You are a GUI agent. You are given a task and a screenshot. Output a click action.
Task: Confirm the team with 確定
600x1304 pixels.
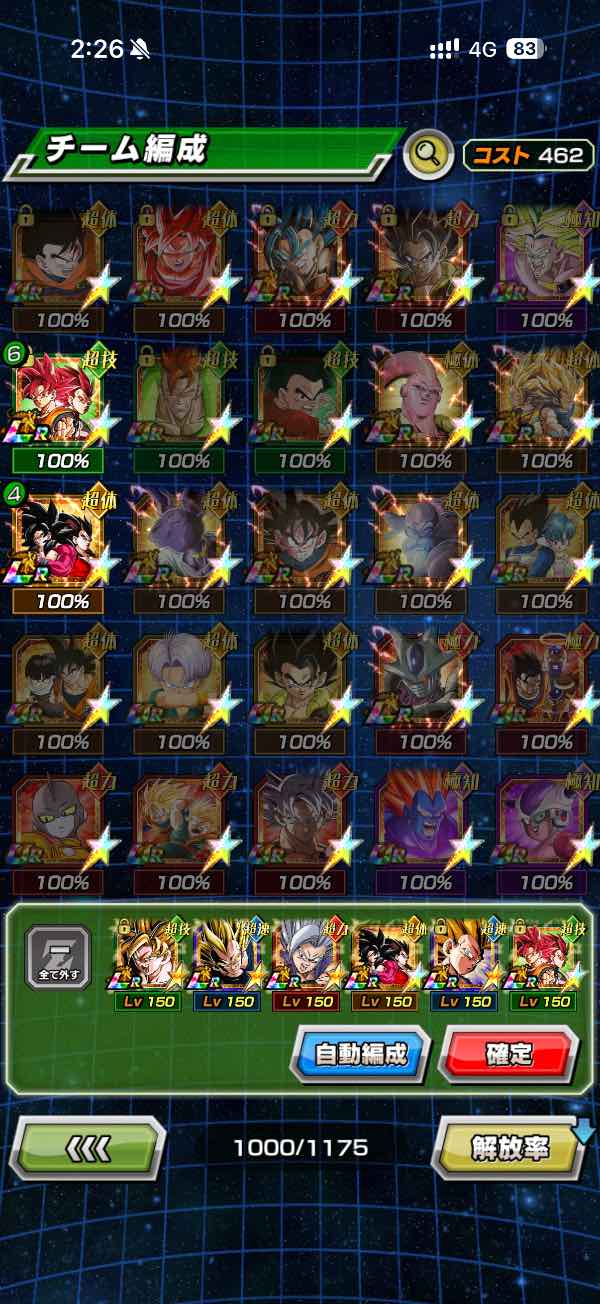(508, 1054)
